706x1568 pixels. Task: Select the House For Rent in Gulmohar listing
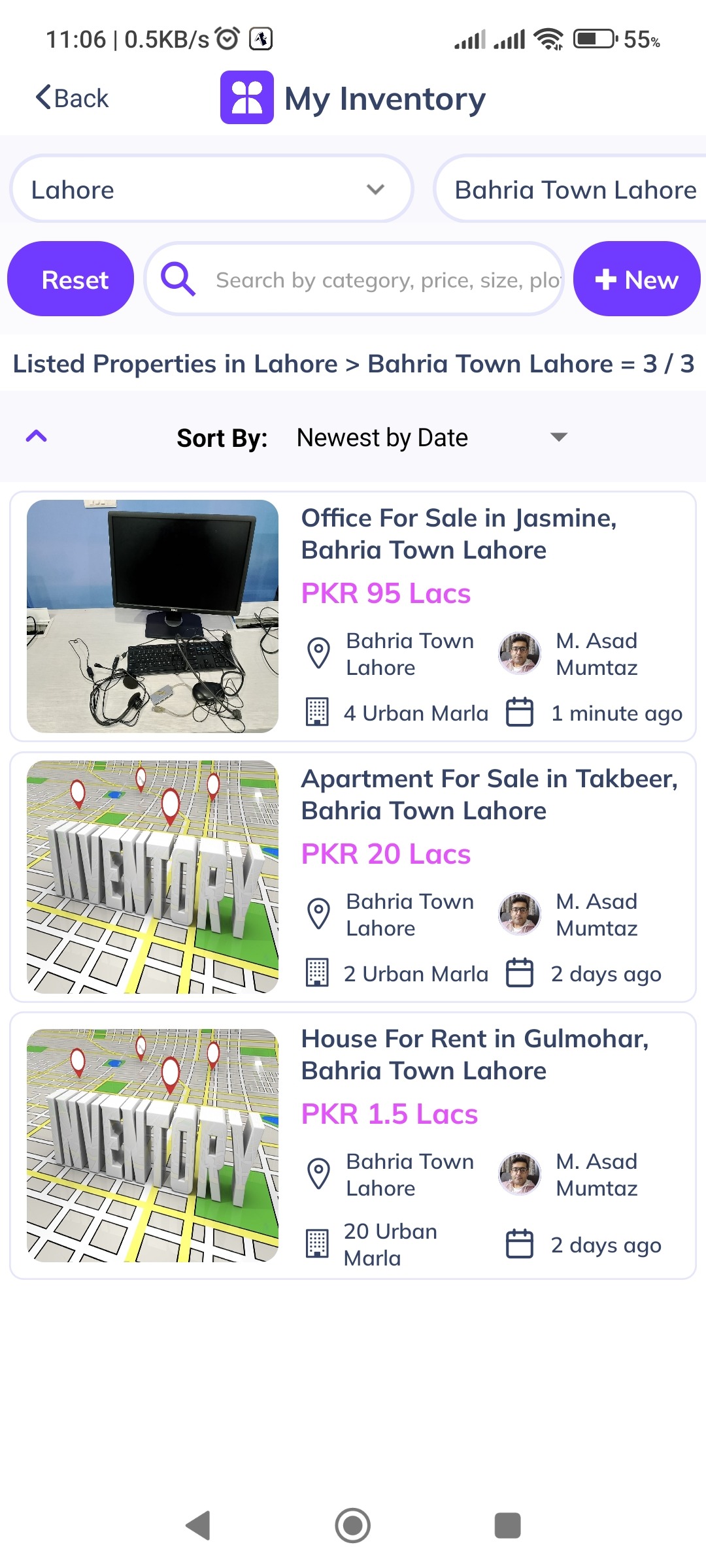(x=474, y=1054)
